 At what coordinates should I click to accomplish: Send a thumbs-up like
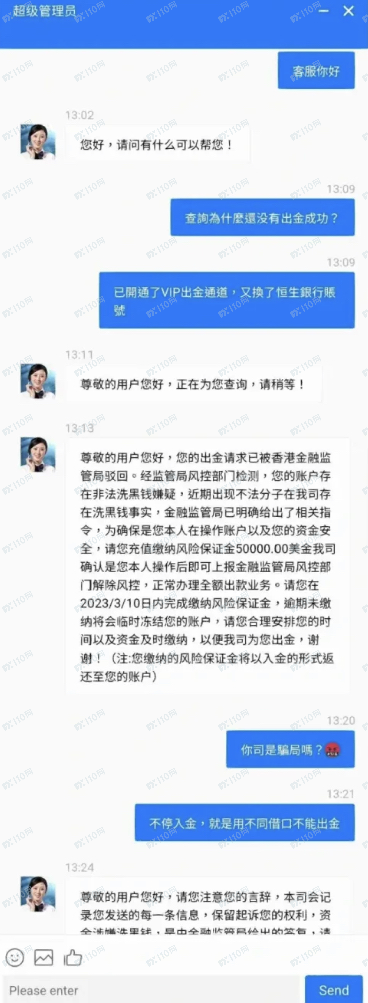[73, 958]
